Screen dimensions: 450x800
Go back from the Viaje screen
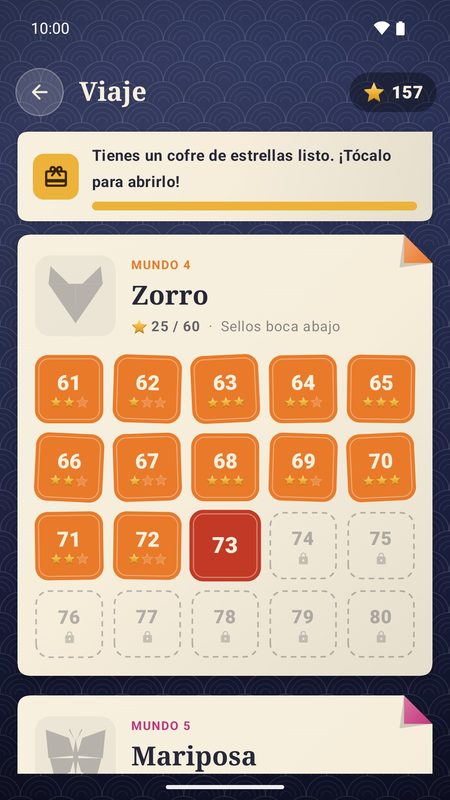[x=39, y=92]
